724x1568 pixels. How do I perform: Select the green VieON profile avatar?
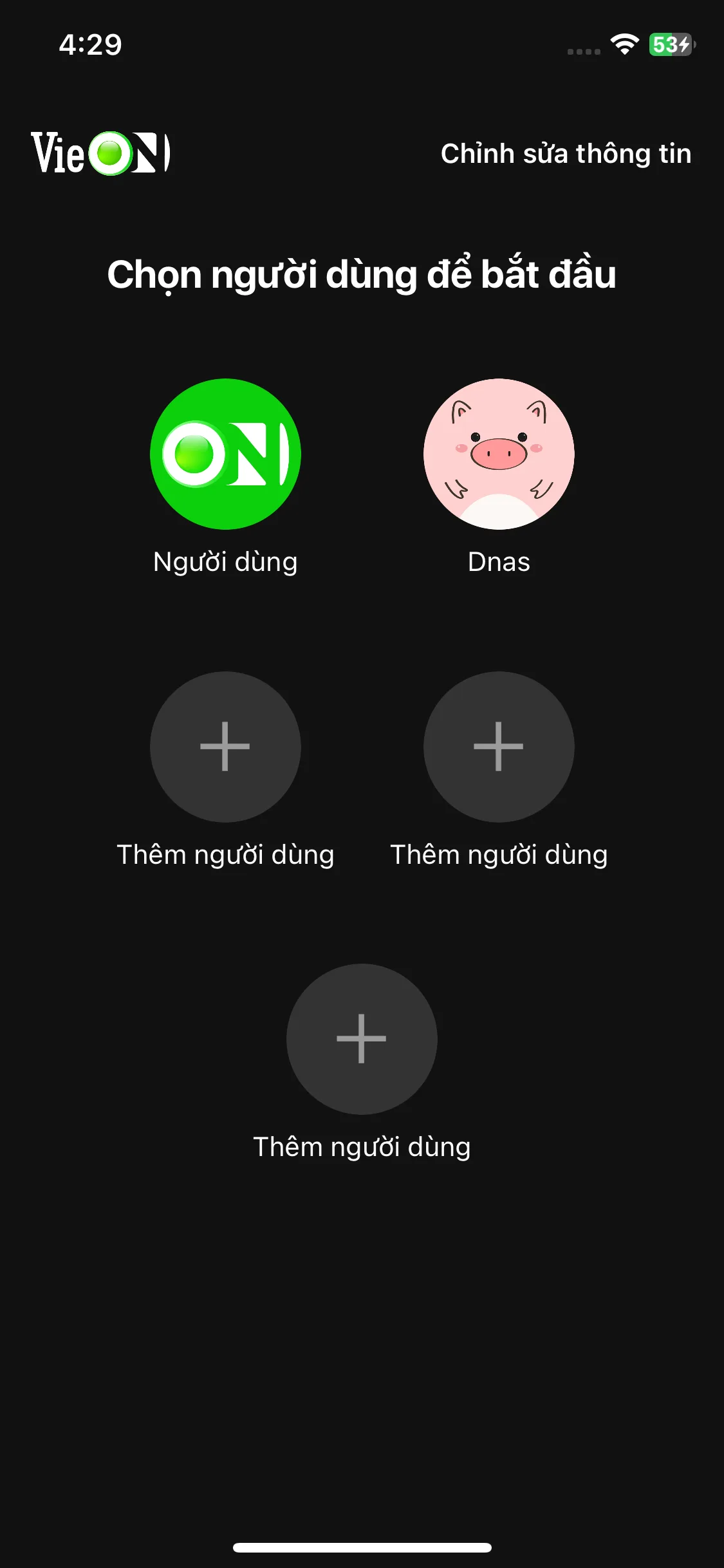225,454
